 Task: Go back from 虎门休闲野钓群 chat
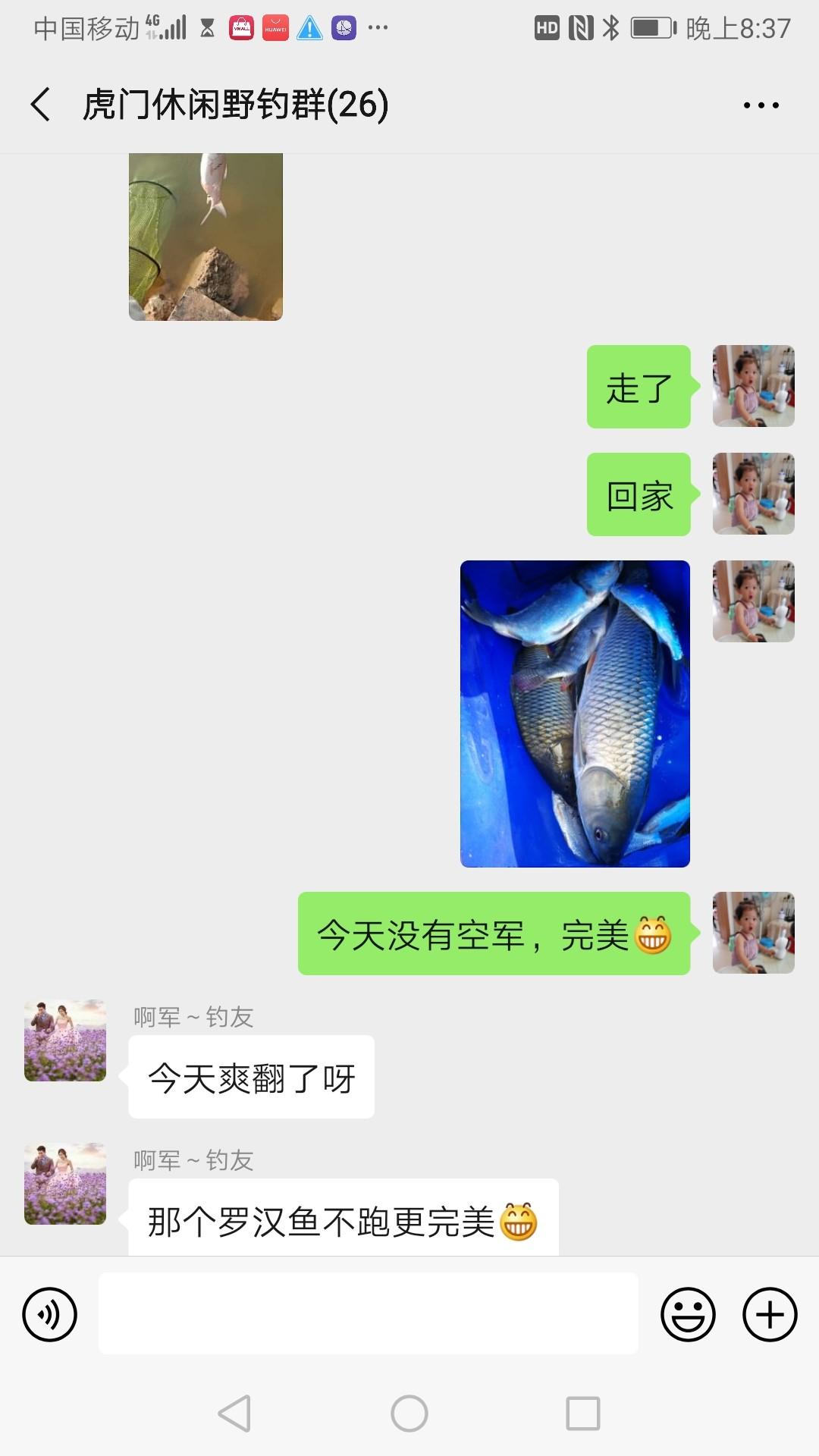click(x=41, y=105)
